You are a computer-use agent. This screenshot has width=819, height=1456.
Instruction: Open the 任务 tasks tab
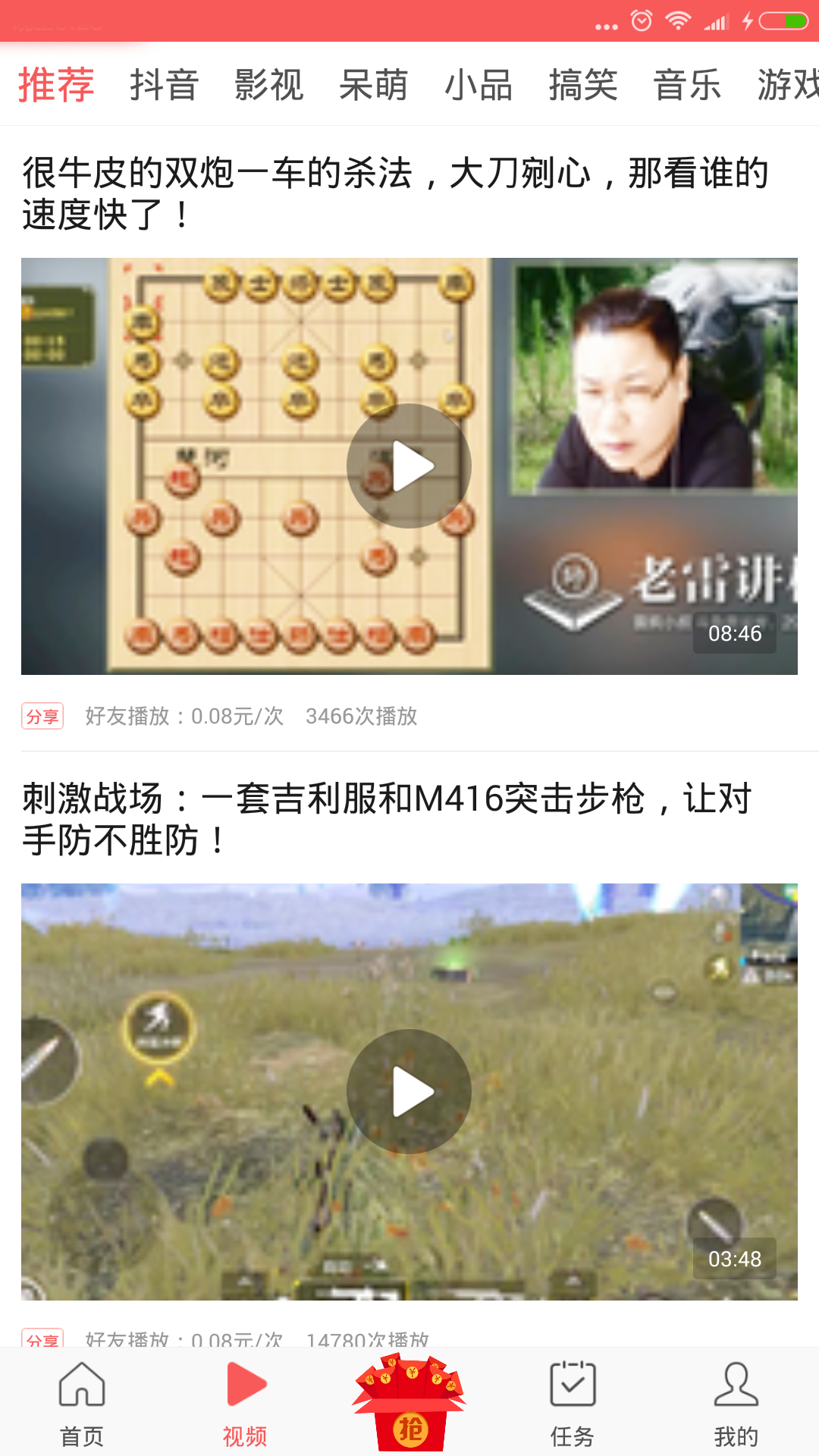(x=573, y=1404)
